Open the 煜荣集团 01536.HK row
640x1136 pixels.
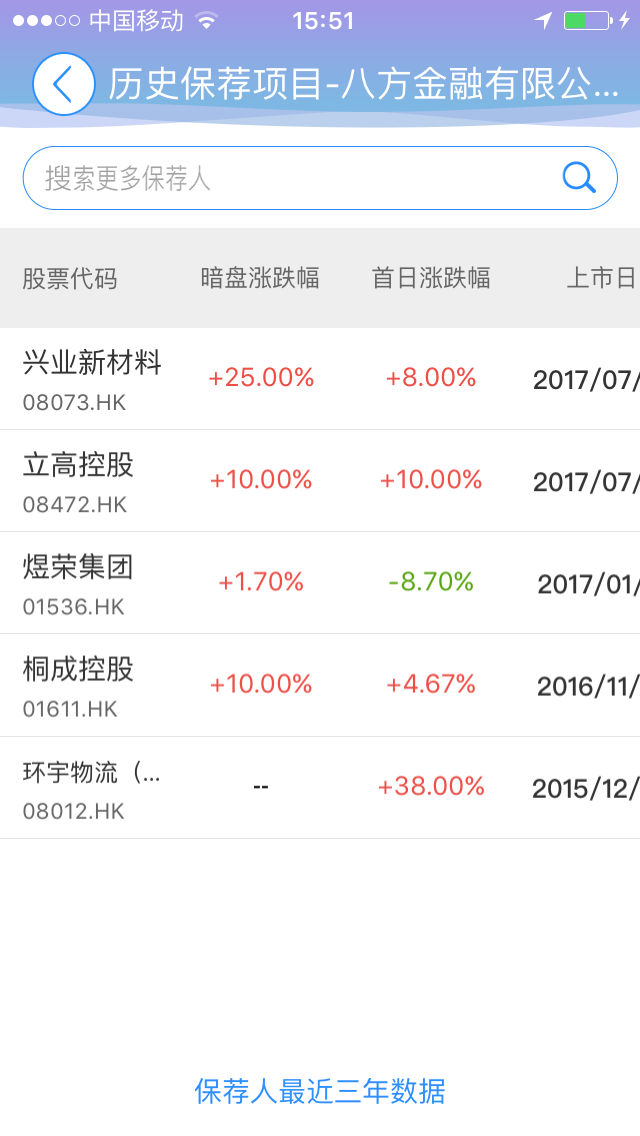[320, 583]
